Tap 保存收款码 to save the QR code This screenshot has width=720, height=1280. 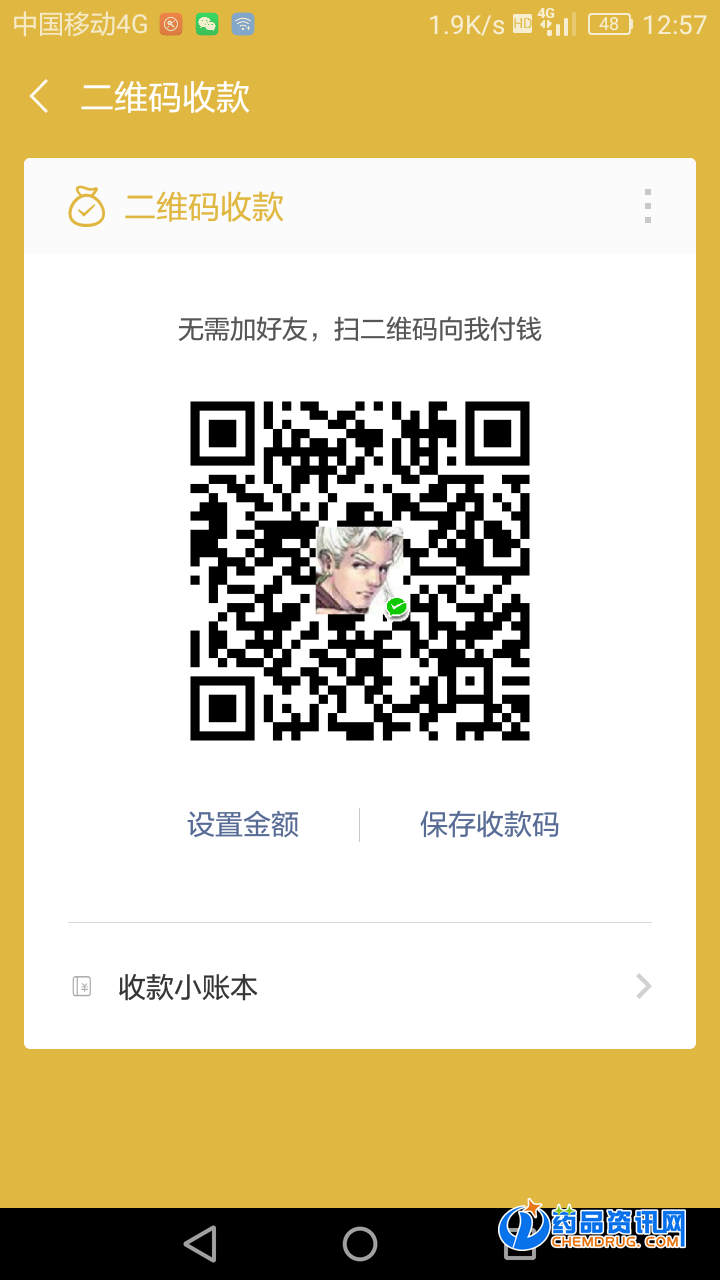[x=489, y=824]
